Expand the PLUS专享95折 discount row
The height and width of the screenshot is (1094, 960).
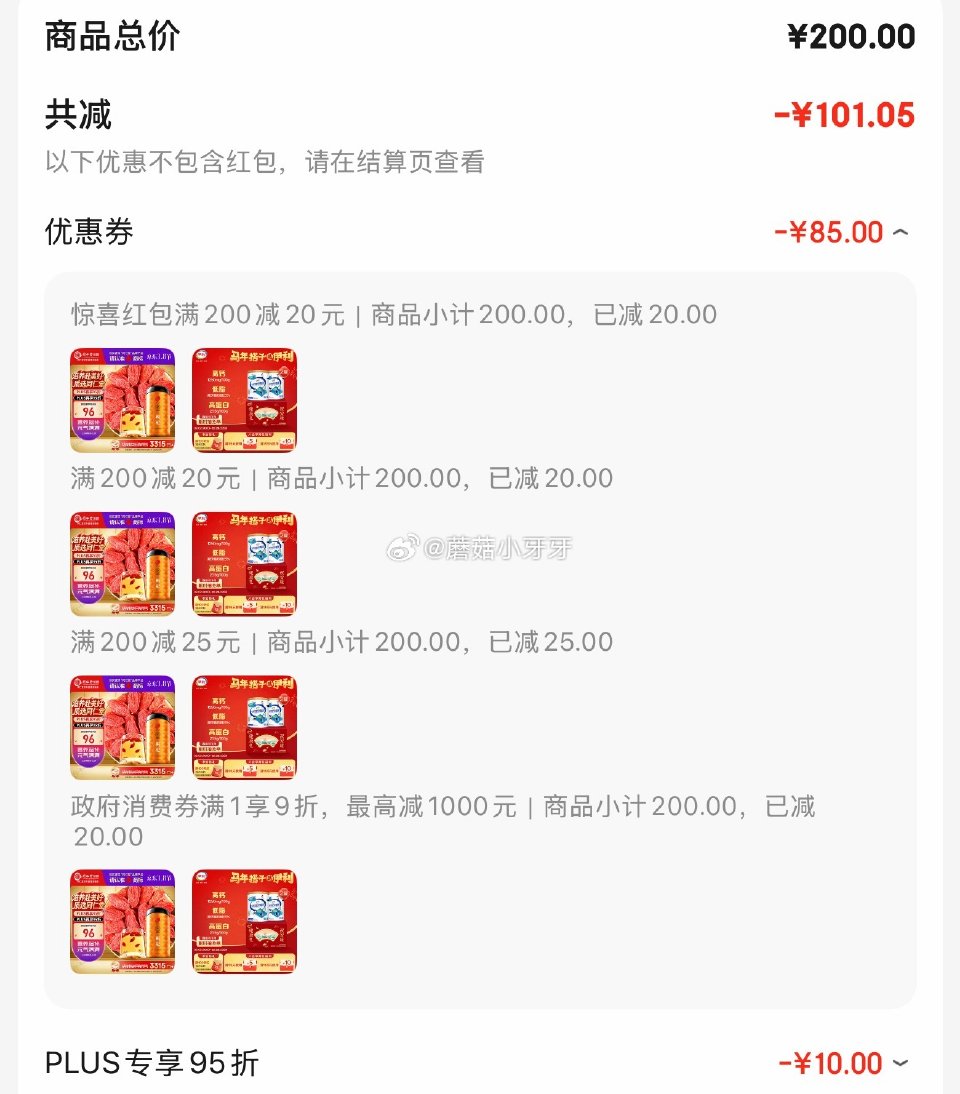point(900,1063)
